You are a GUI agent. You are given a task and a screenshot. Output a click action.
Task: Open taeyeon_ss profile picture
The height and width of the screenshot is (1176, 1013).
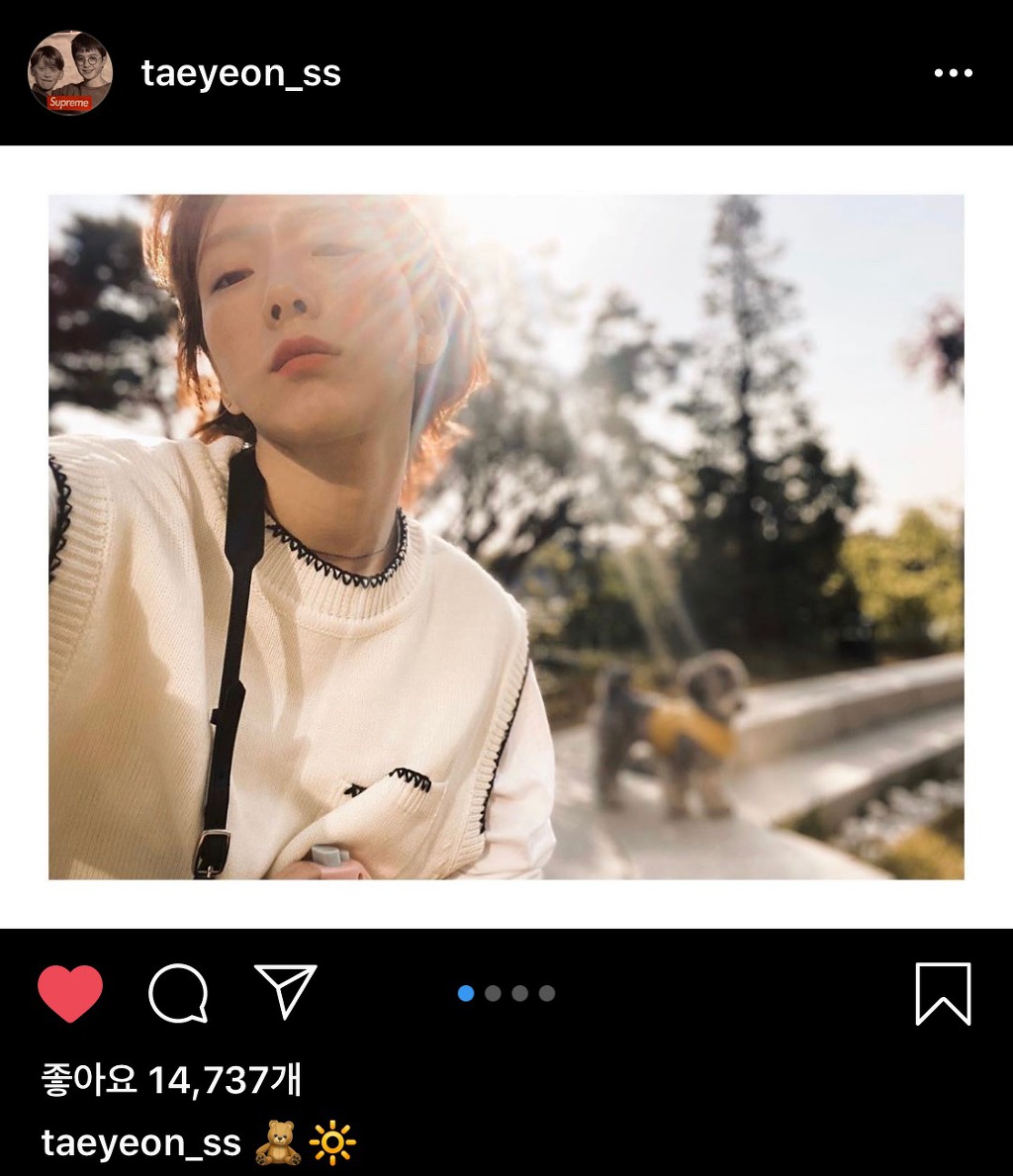pos(69,72)
